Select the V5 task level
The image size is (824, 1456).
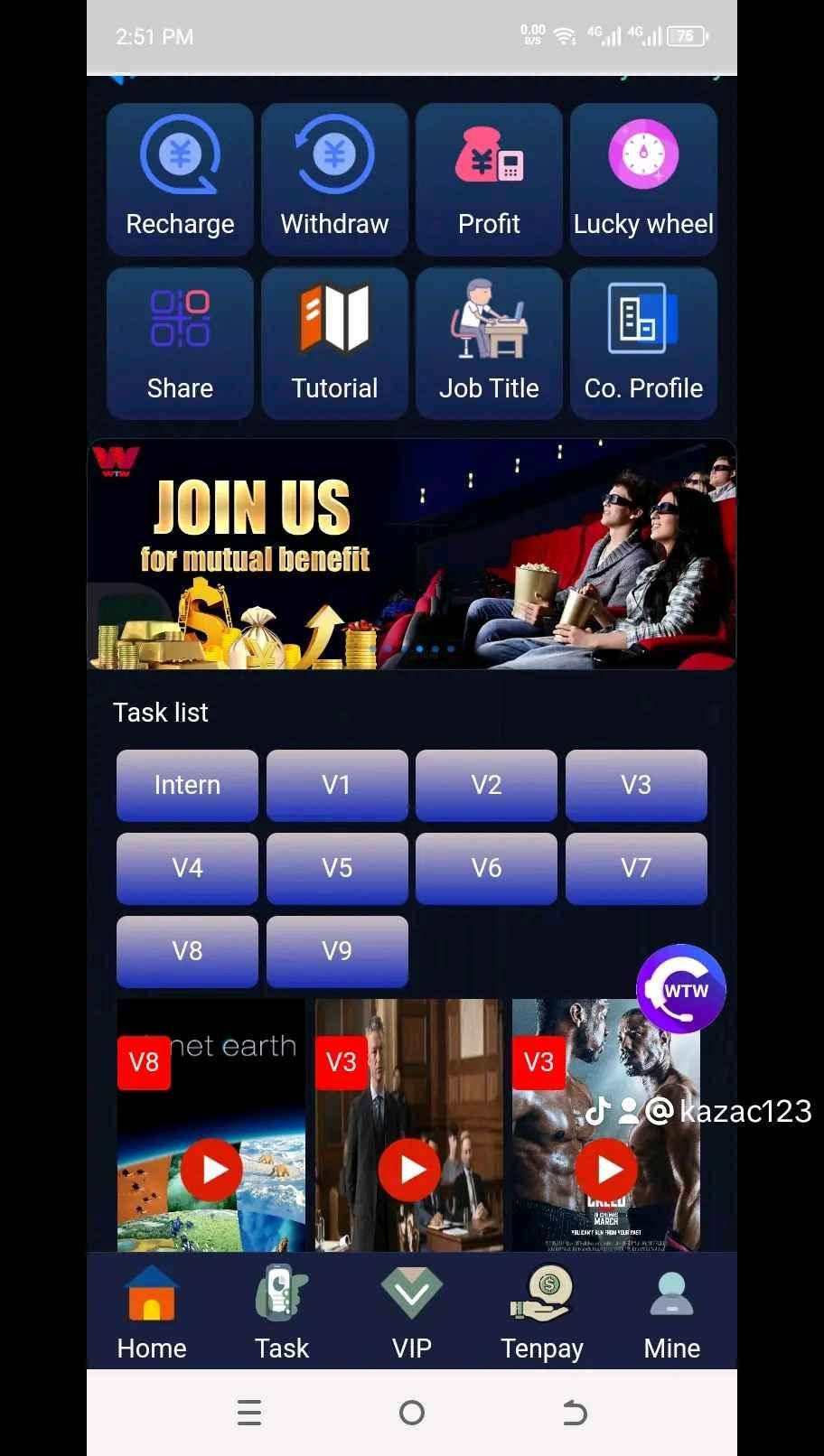(337, 868)
